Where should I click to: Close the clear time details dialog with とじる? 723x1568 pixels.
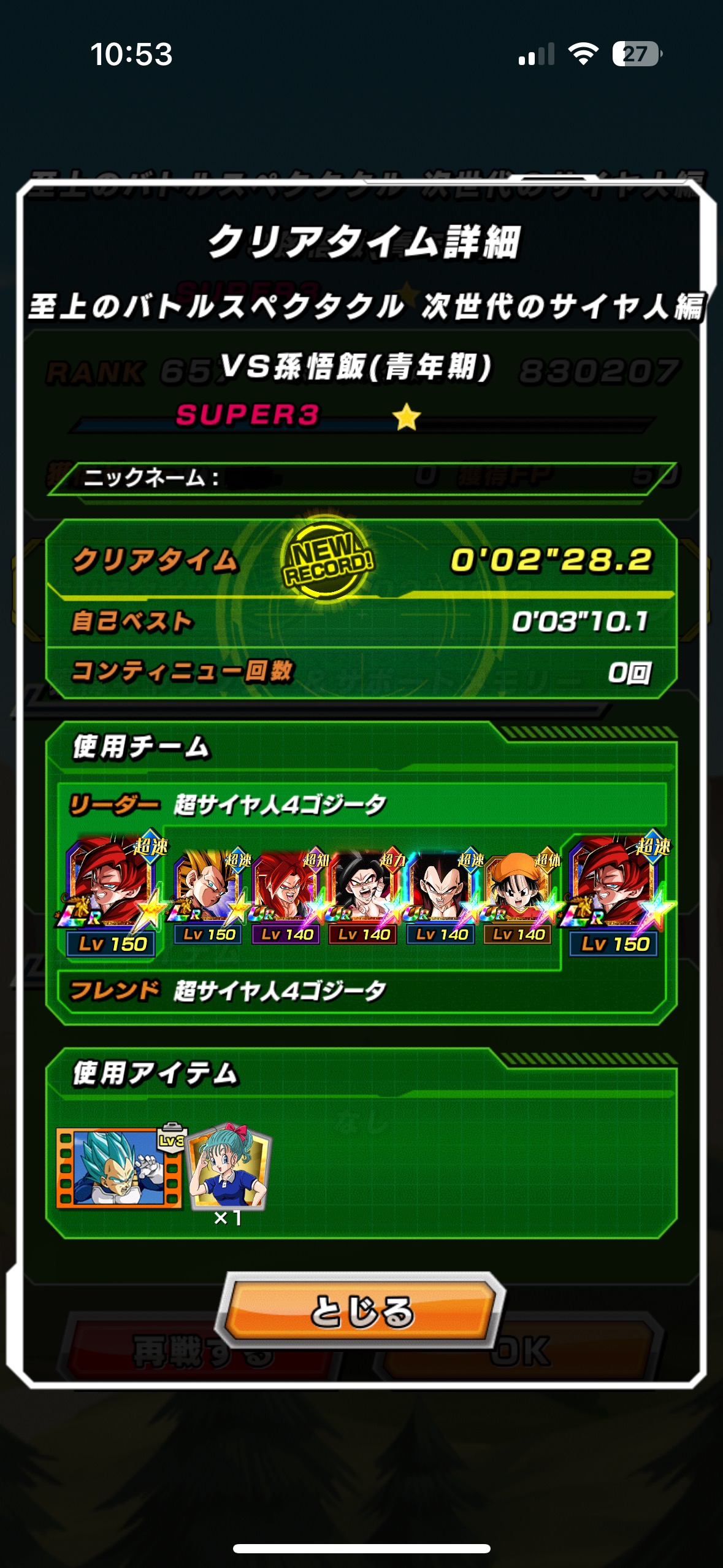[x=362, y=1311]
